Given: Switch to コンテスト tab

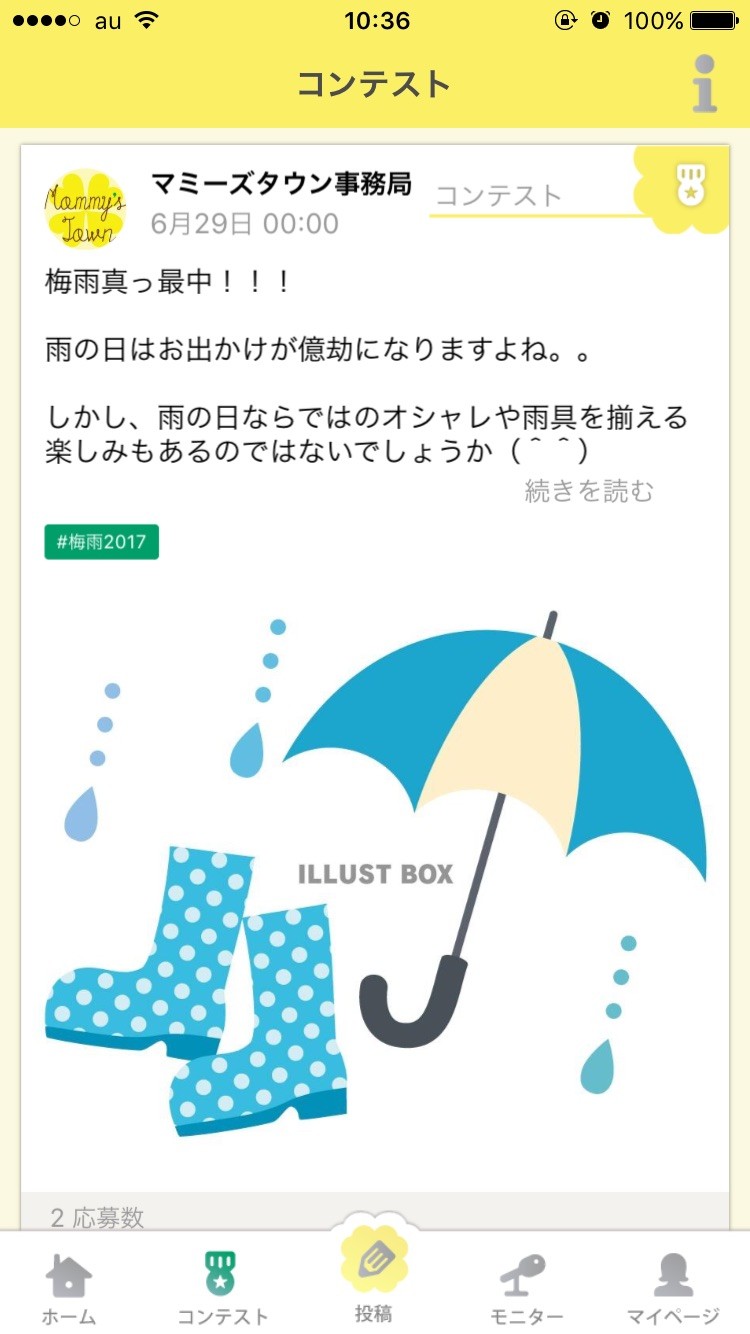Looking at the screenshot, I should pos(222,1288).
